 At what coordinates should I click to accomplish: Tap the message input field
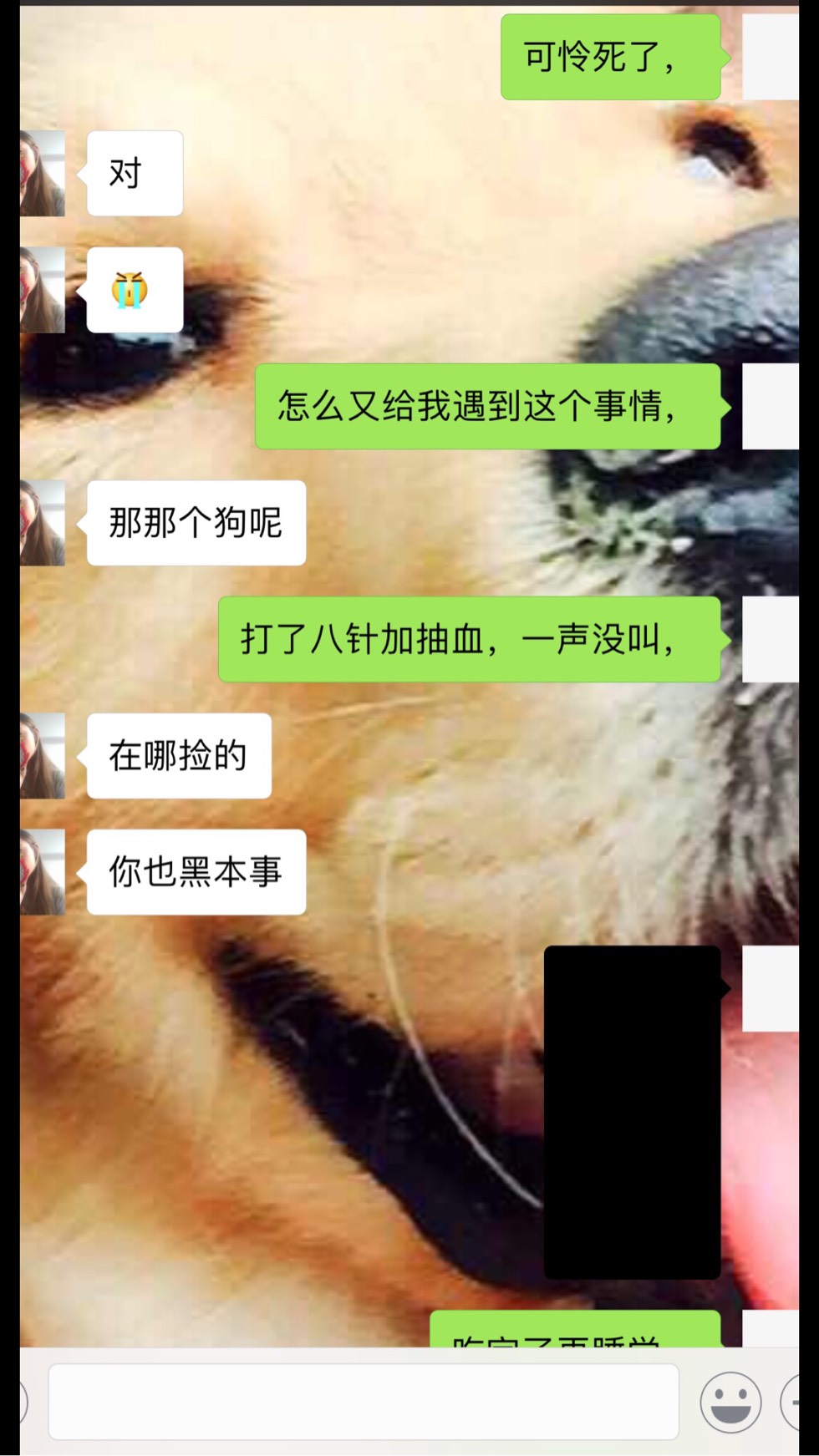pyautogui.click(x=363, y=1402)
